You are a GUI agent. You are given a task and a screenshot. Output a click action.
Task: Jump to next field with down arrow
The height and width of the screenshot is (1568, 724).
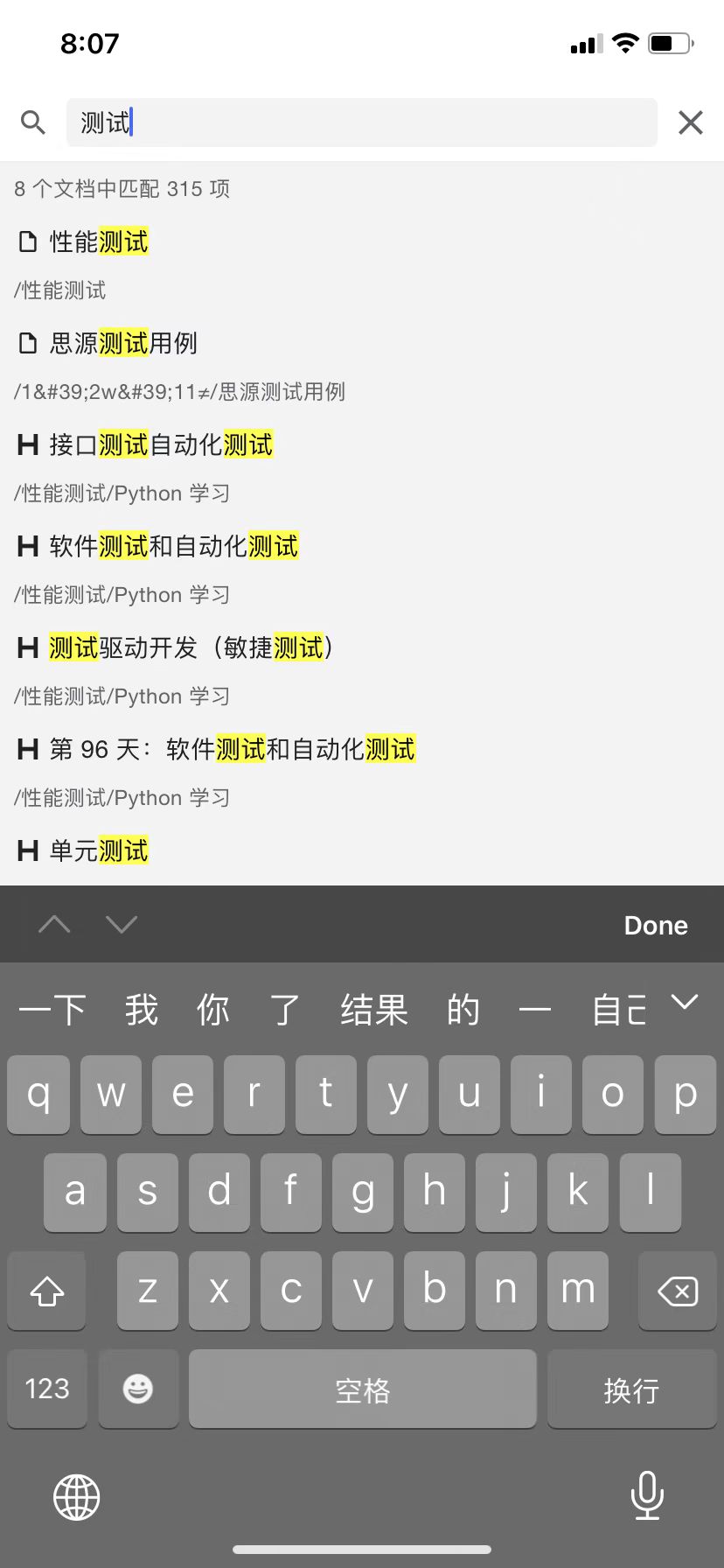(122, 925)
